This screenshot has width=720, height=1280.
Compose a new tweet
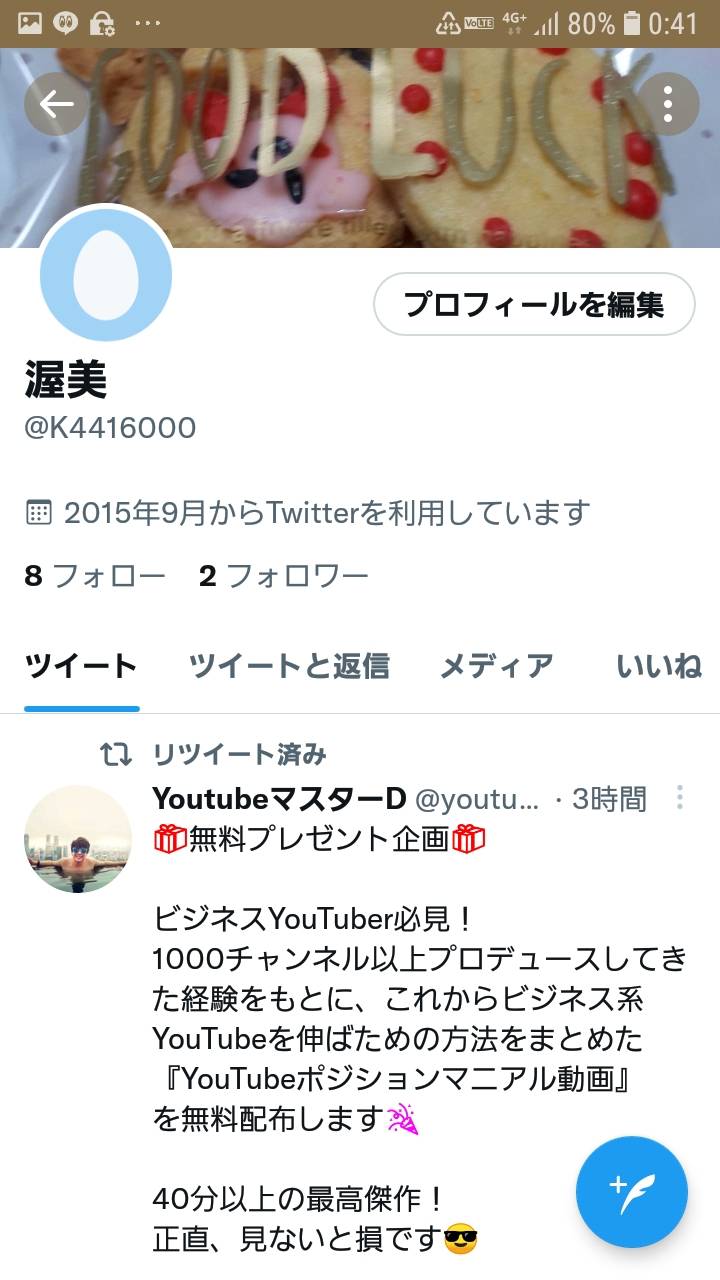pyautogui.click(x=632, y=1192)
